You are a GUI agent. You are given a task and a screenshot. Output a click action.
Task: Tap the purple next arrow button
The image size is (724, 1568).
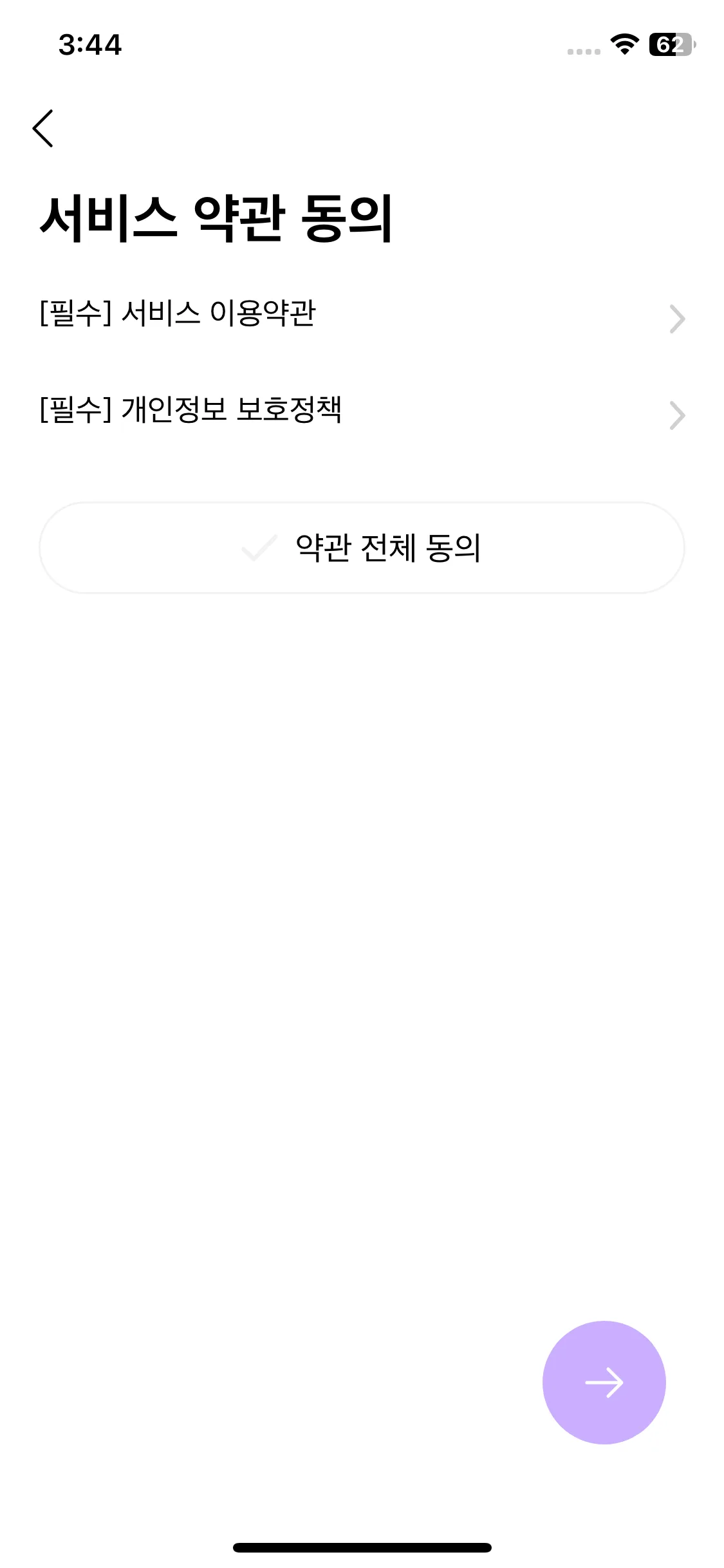pyautogui.click(x=604, y=1382)
